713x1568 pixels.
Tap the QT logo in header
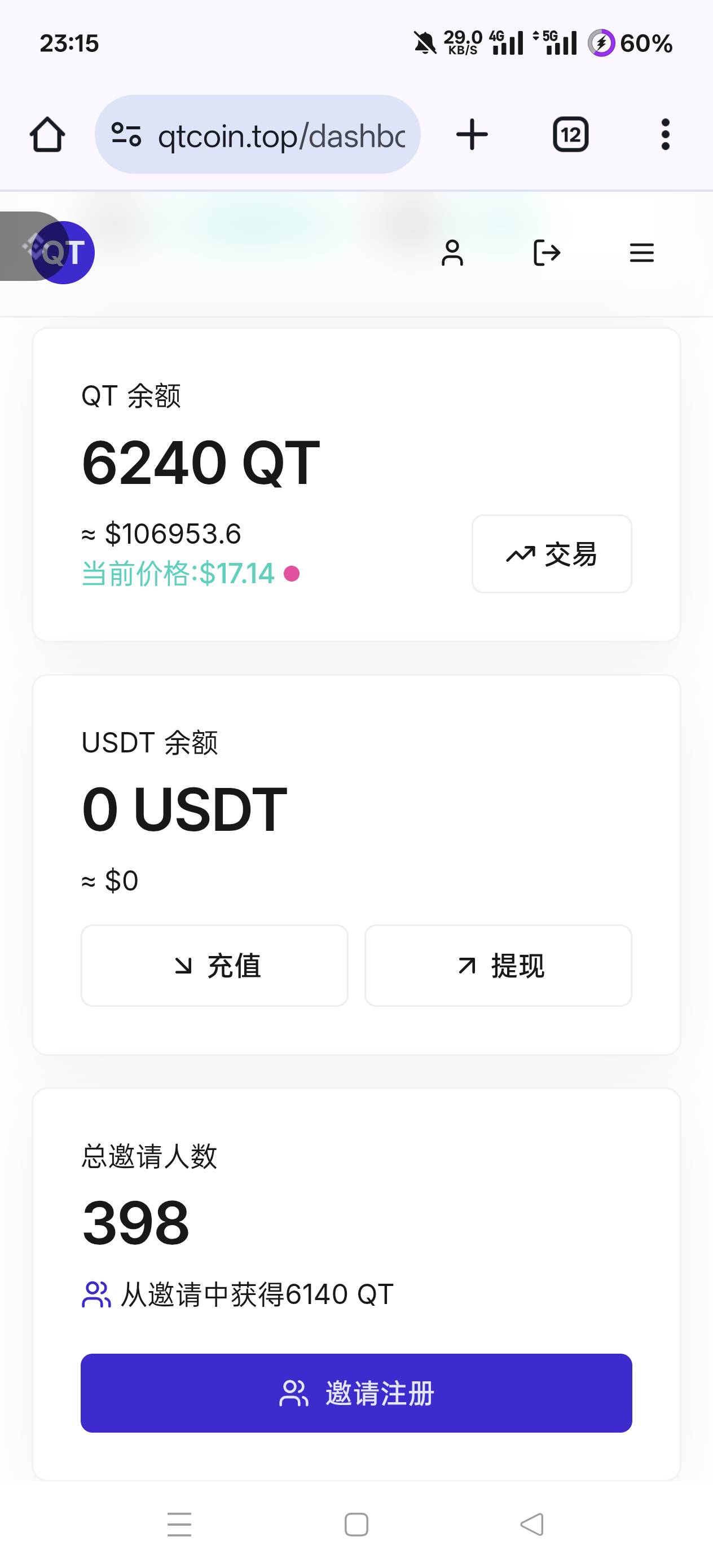point(63,253)
